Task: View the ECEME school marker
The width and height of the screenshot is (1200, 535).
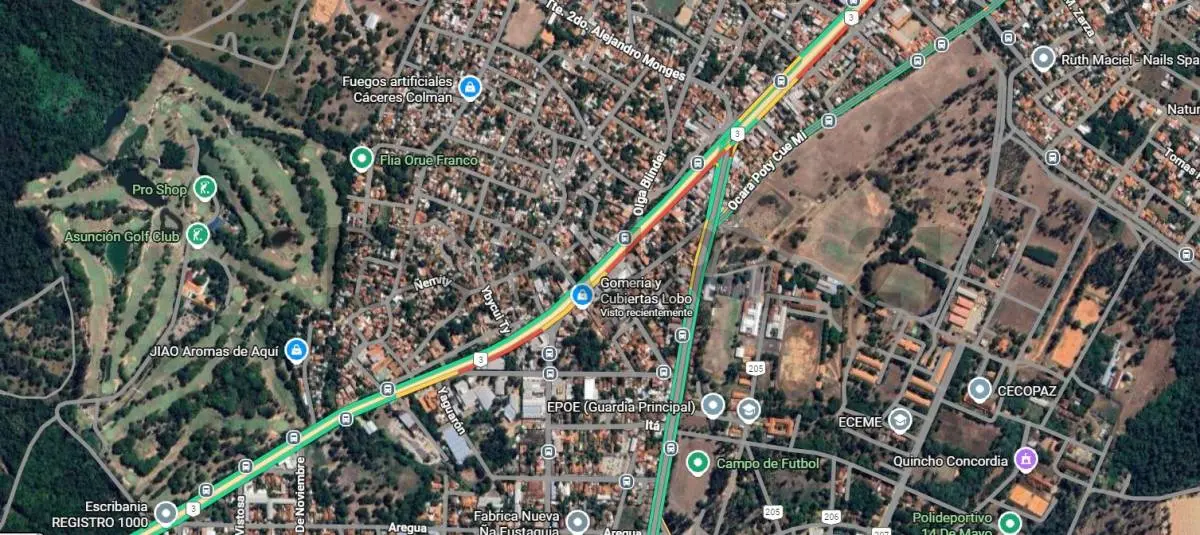Action: coord(900,420)
